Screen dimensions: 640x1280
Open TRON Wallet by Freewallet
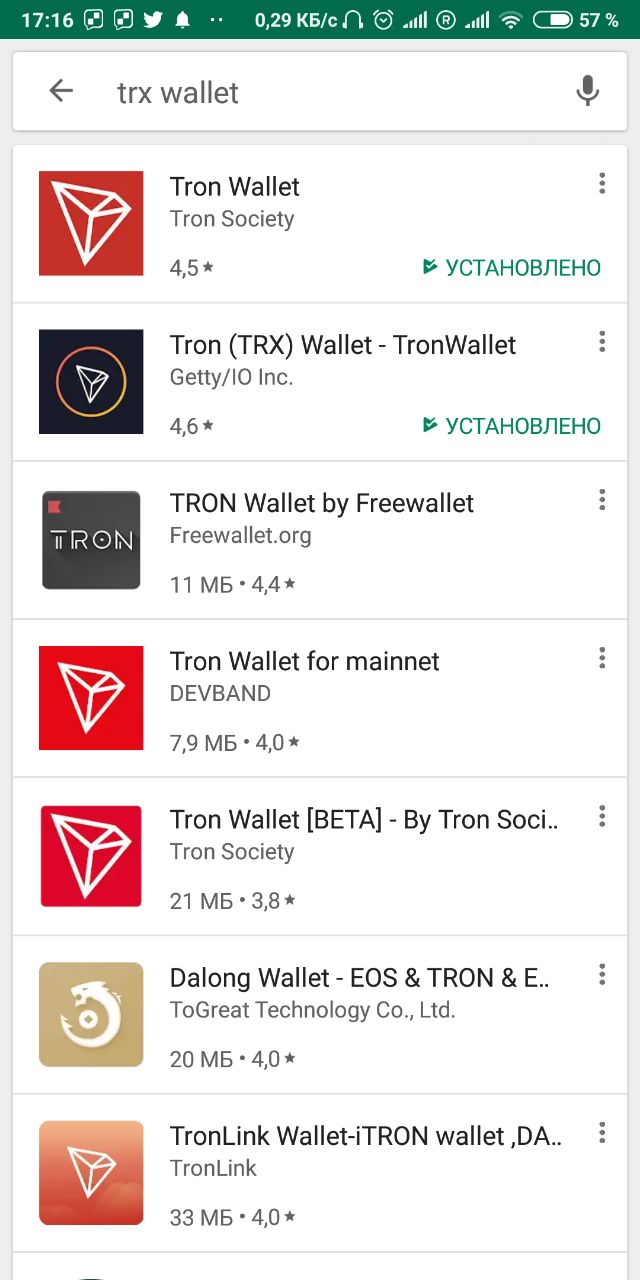[320, 540]
